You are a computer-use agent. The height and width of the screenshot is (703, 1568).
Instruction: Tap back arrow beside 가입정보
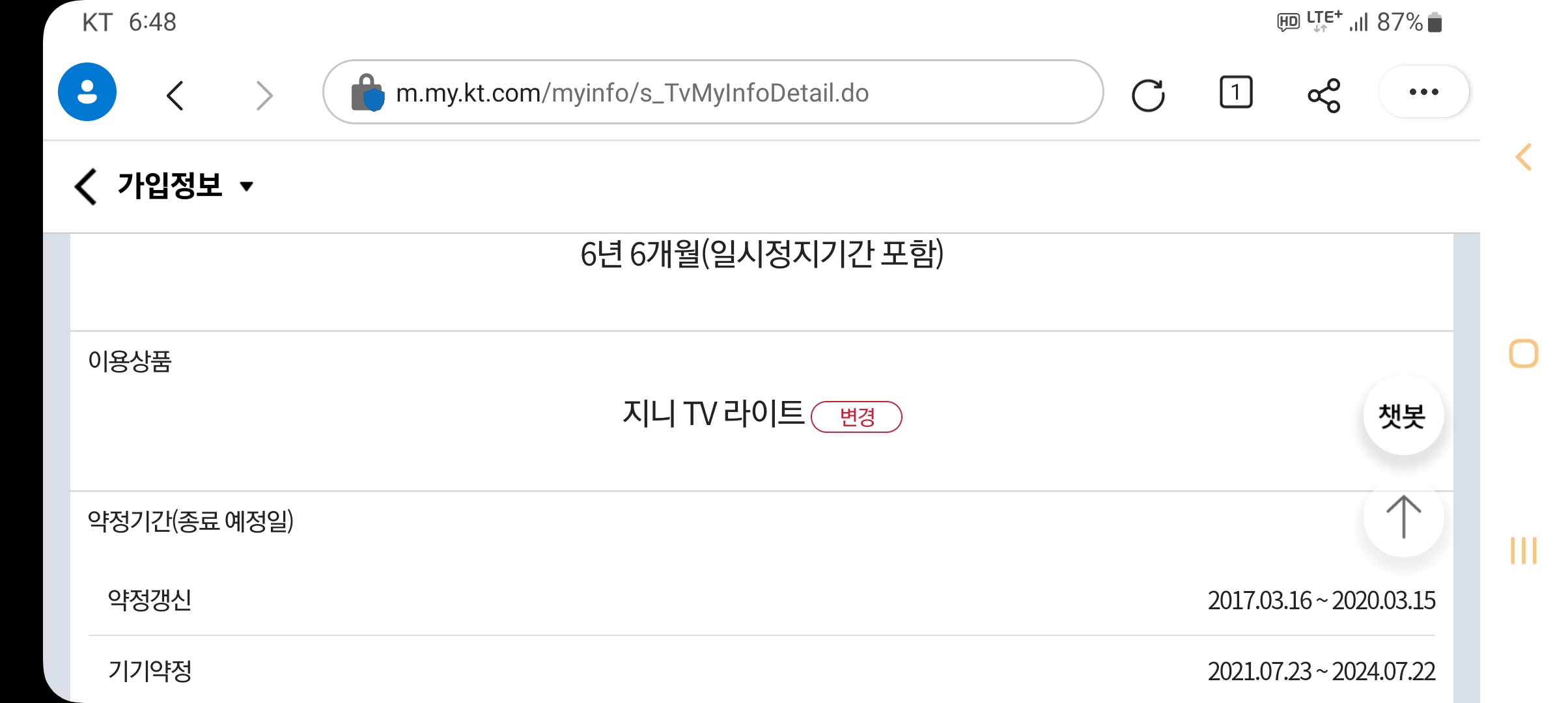tap(86, 187)
